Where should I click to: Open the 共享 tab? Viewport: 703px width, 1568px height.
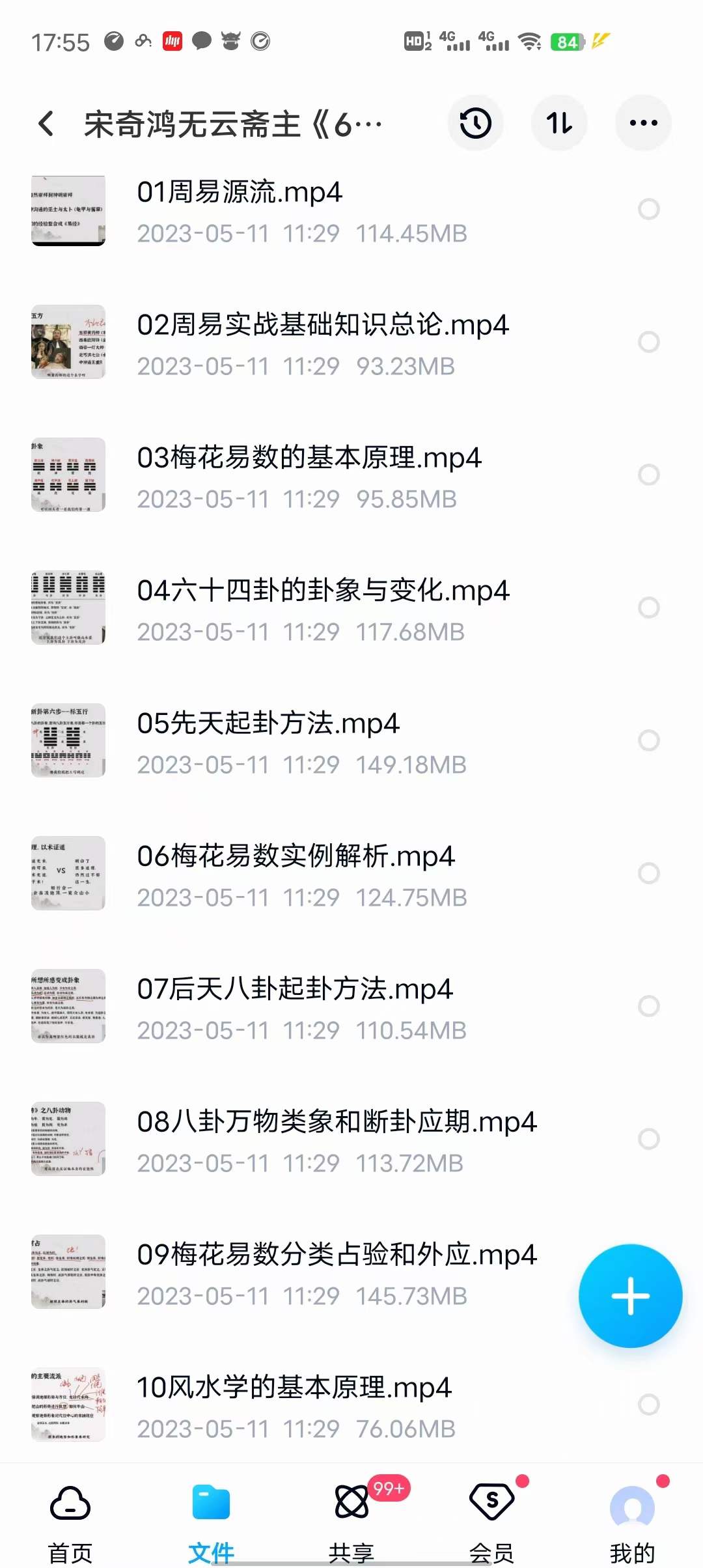(351, 1520)
